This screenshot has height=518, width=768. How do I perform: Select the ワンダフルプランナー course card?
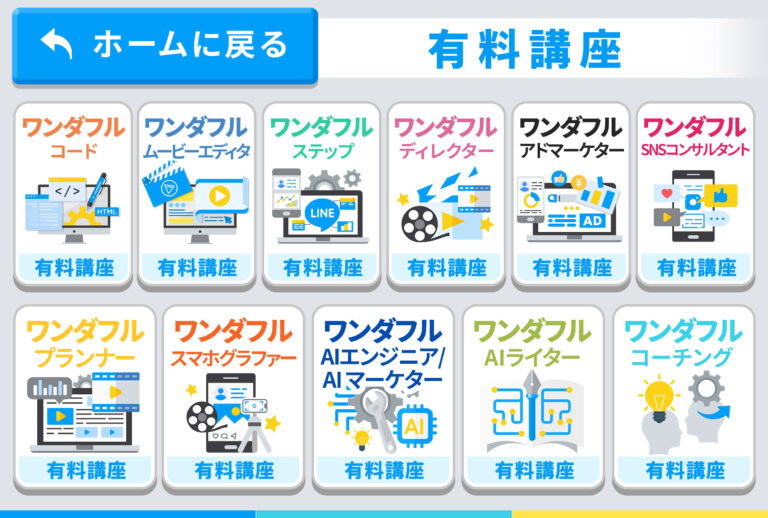tap(84, 398)
